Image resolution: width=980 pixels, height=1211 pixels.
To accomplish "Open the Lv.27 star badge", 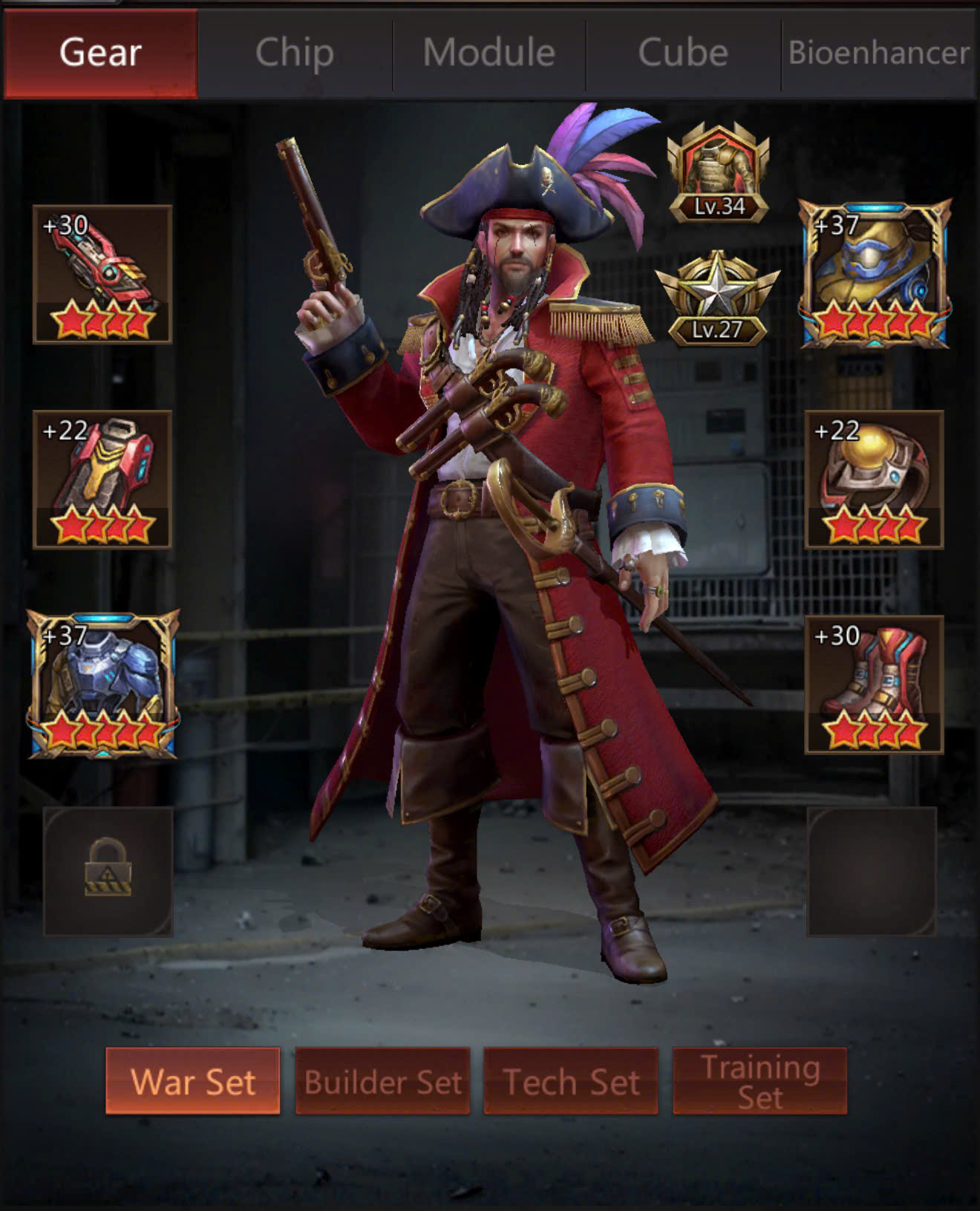I will pos(717,300).
